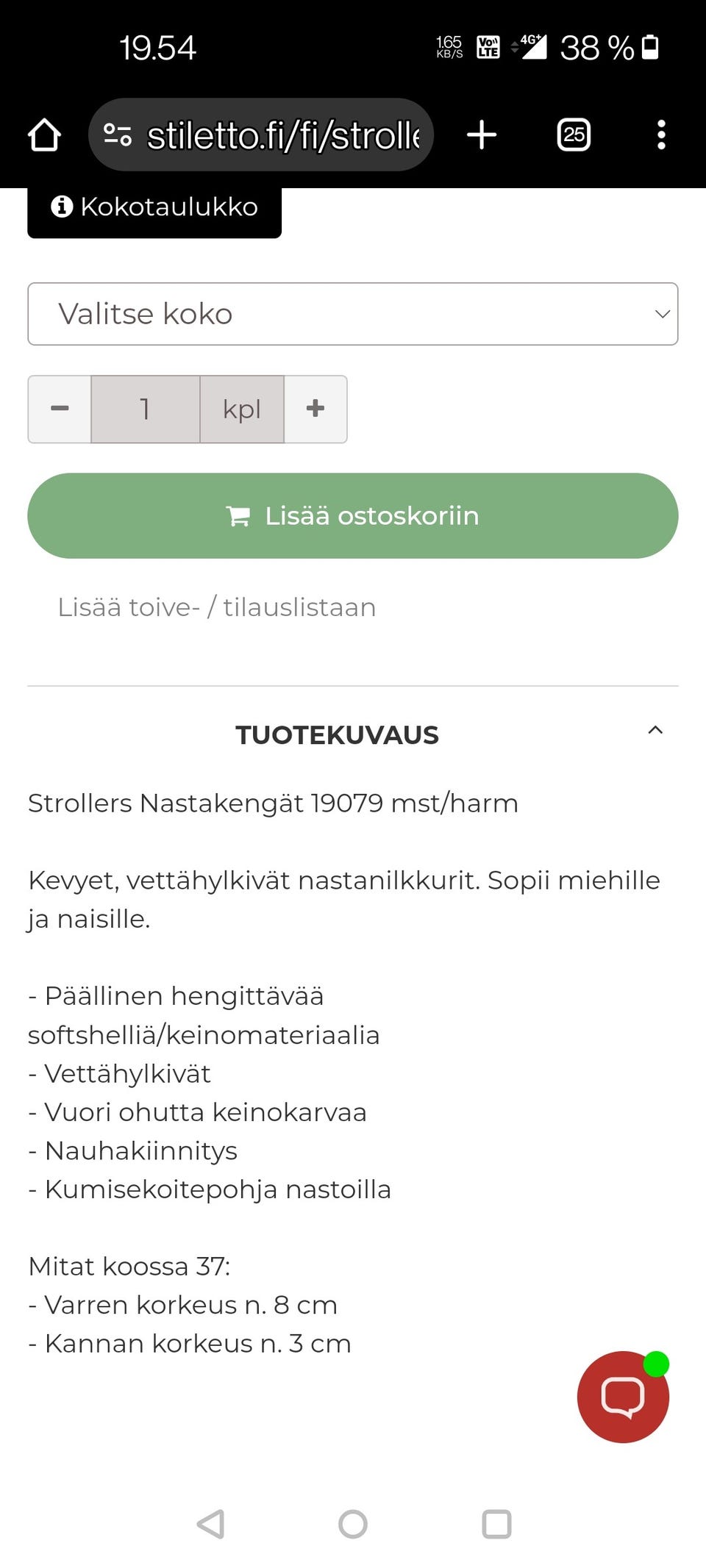This screenshot has height=1568, width=706.
Task: Collapse the TUOTEKUVAUS section chevron
Action: [x=655, y=731]
